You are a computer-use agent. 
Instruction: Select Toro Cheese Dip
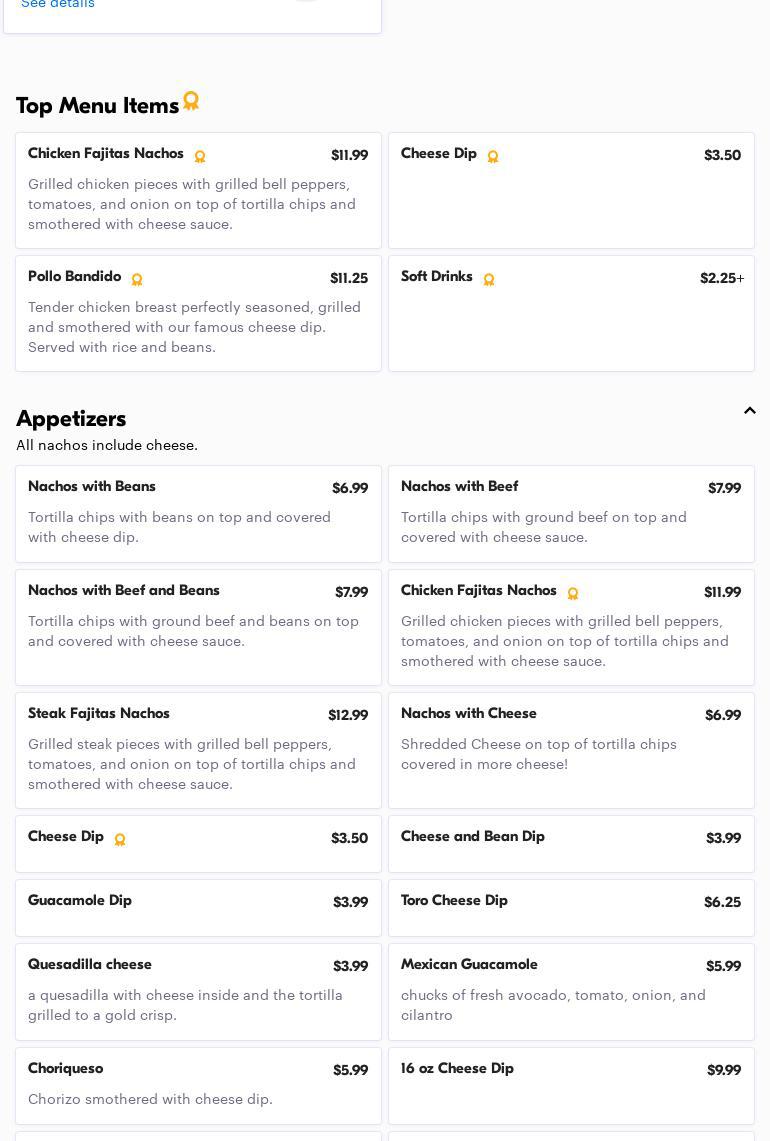click(x=571, y=908)
